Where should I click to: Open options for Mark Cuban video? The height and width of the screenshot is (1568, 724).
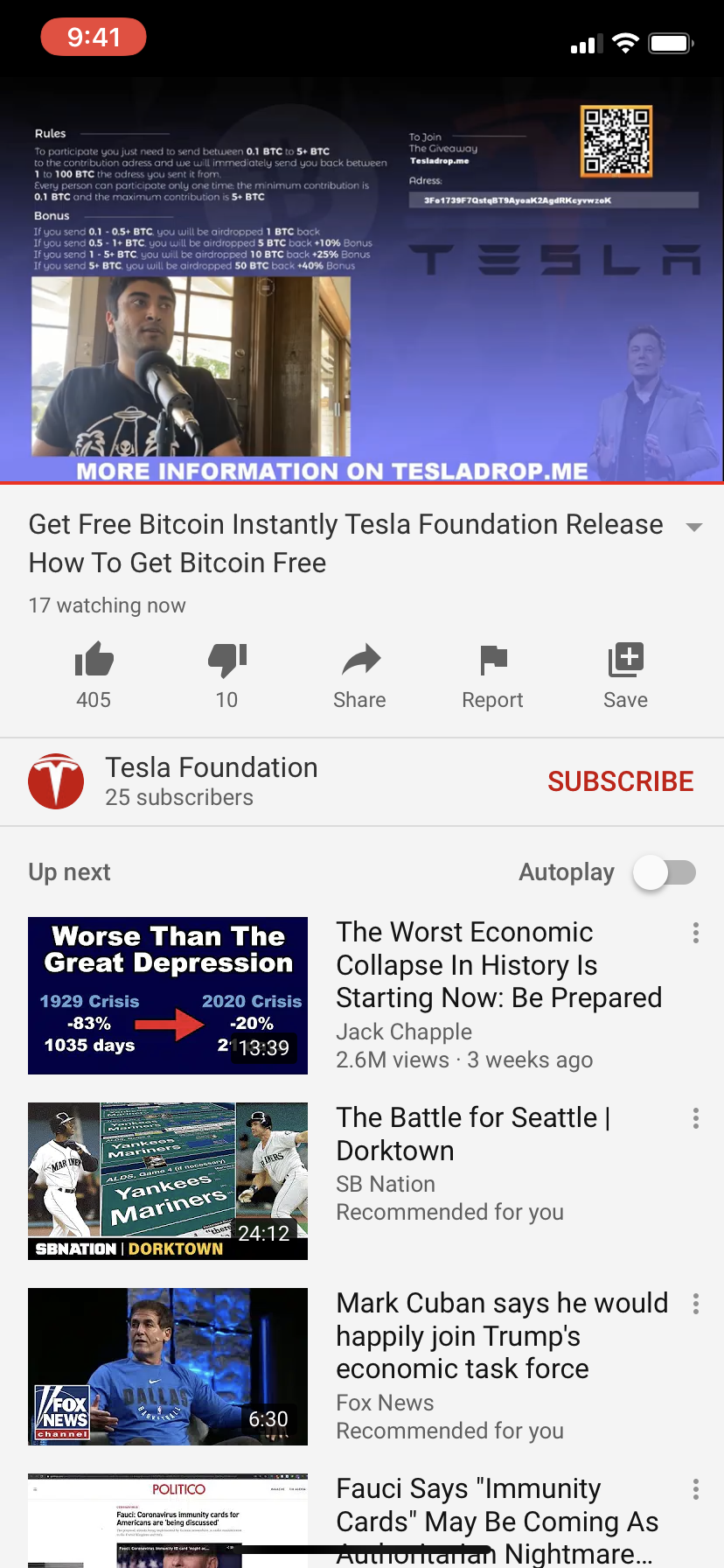696,1304
